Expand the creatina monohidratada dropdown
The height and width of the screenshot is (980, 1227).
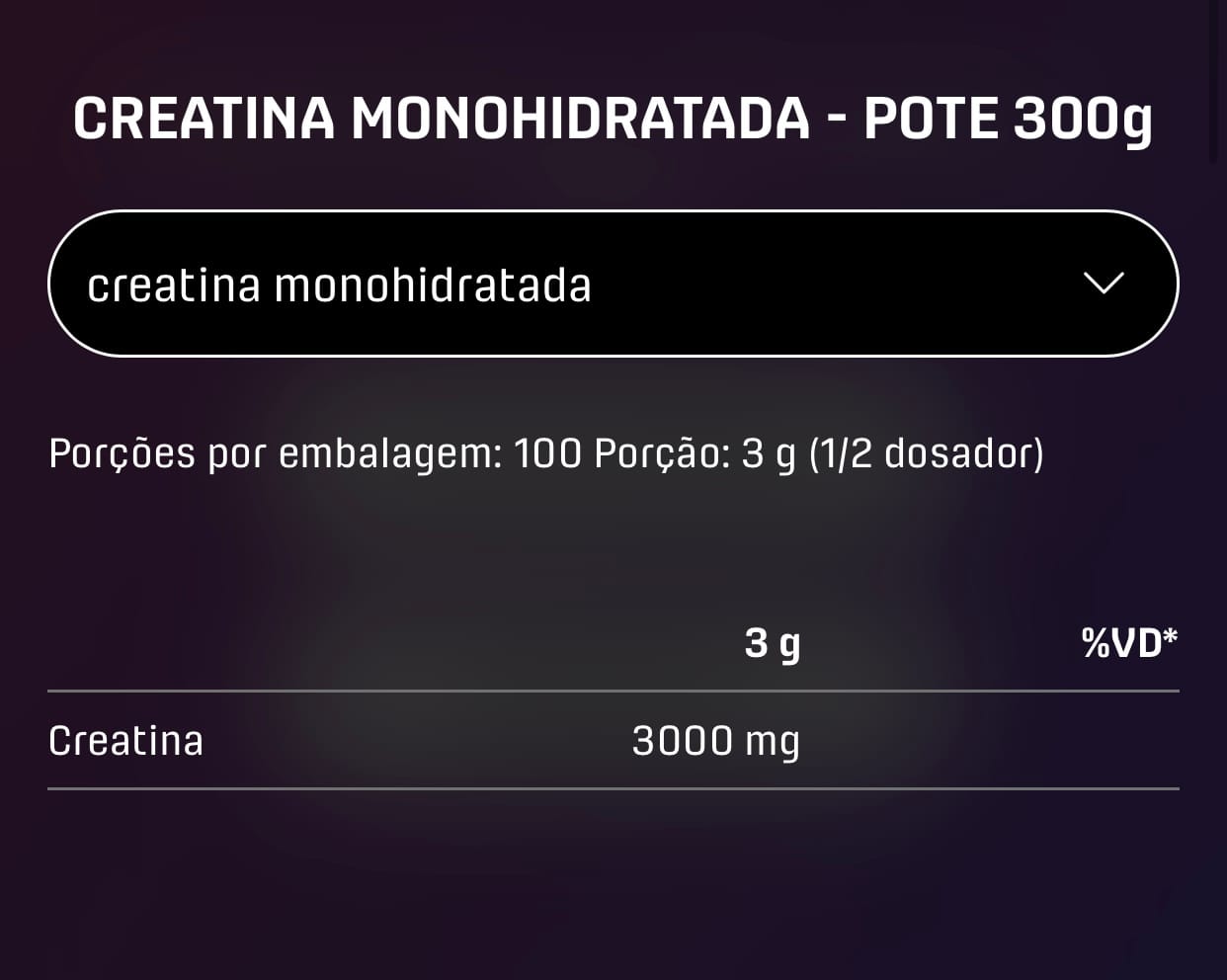613,284
